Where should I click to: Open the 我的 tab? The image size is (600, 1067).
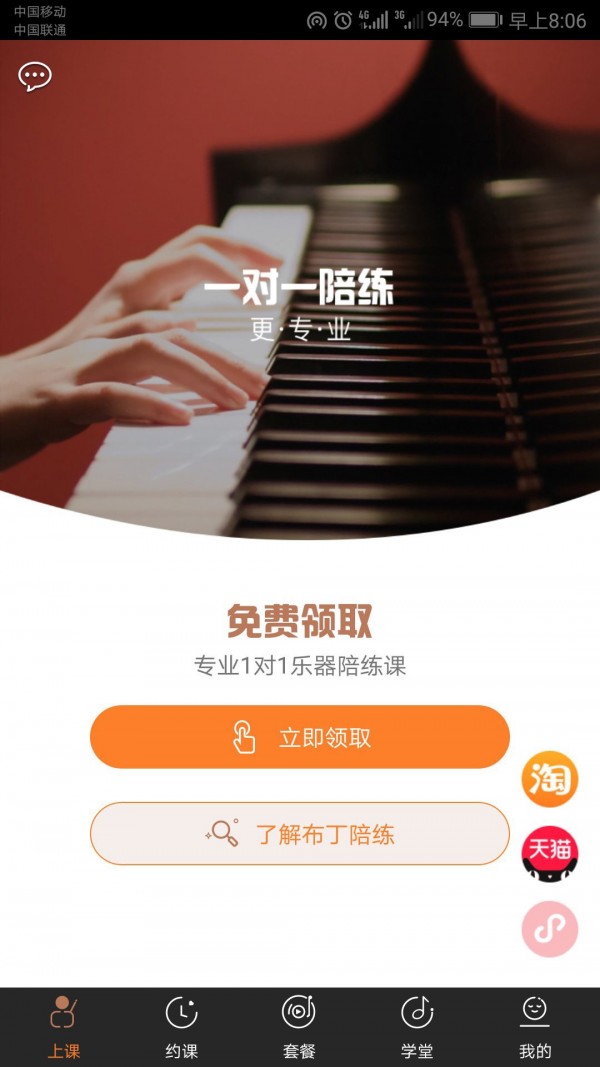coord(535,1026)
